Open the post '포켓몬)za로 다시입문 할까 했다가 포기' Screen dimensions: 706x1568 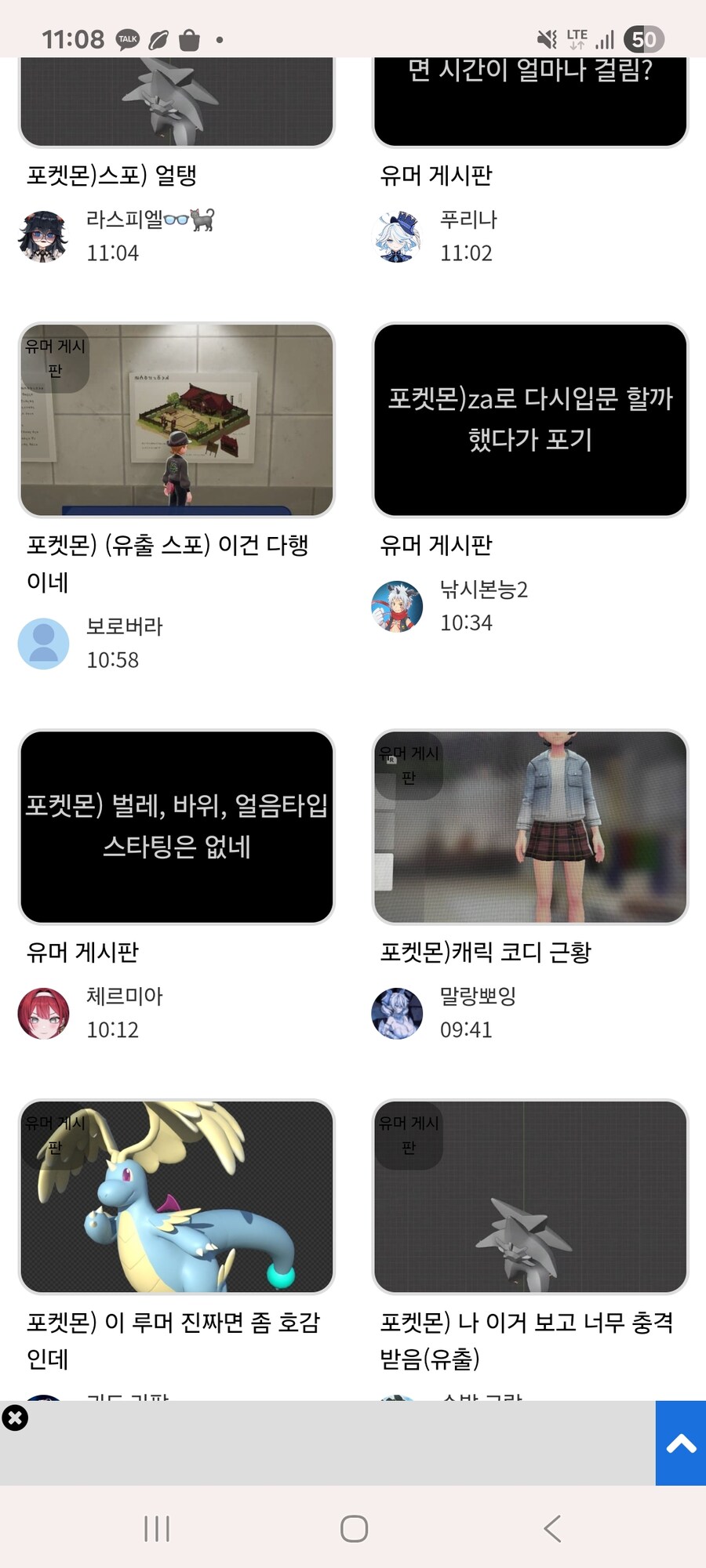coord(530,419)
